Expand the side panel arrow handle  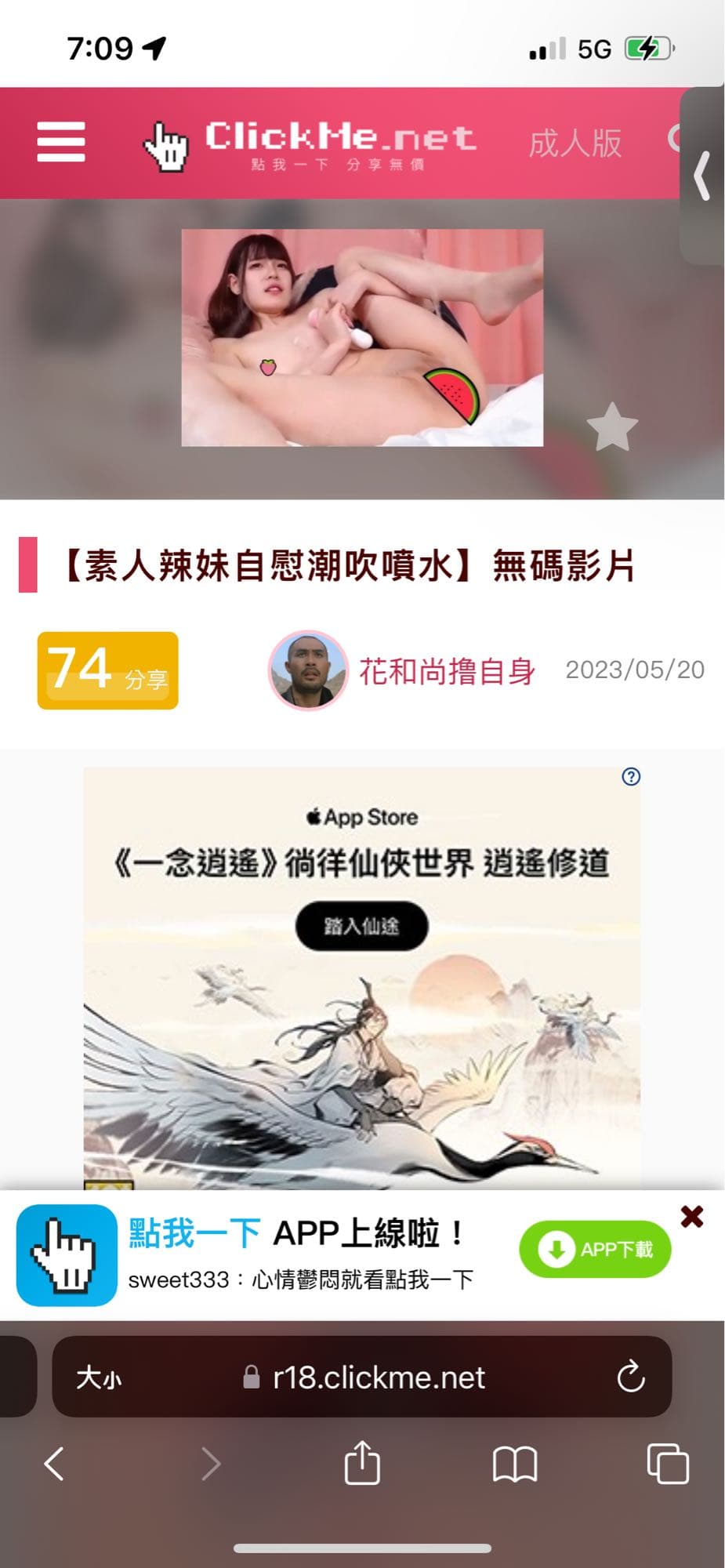[x=702, y=176]
